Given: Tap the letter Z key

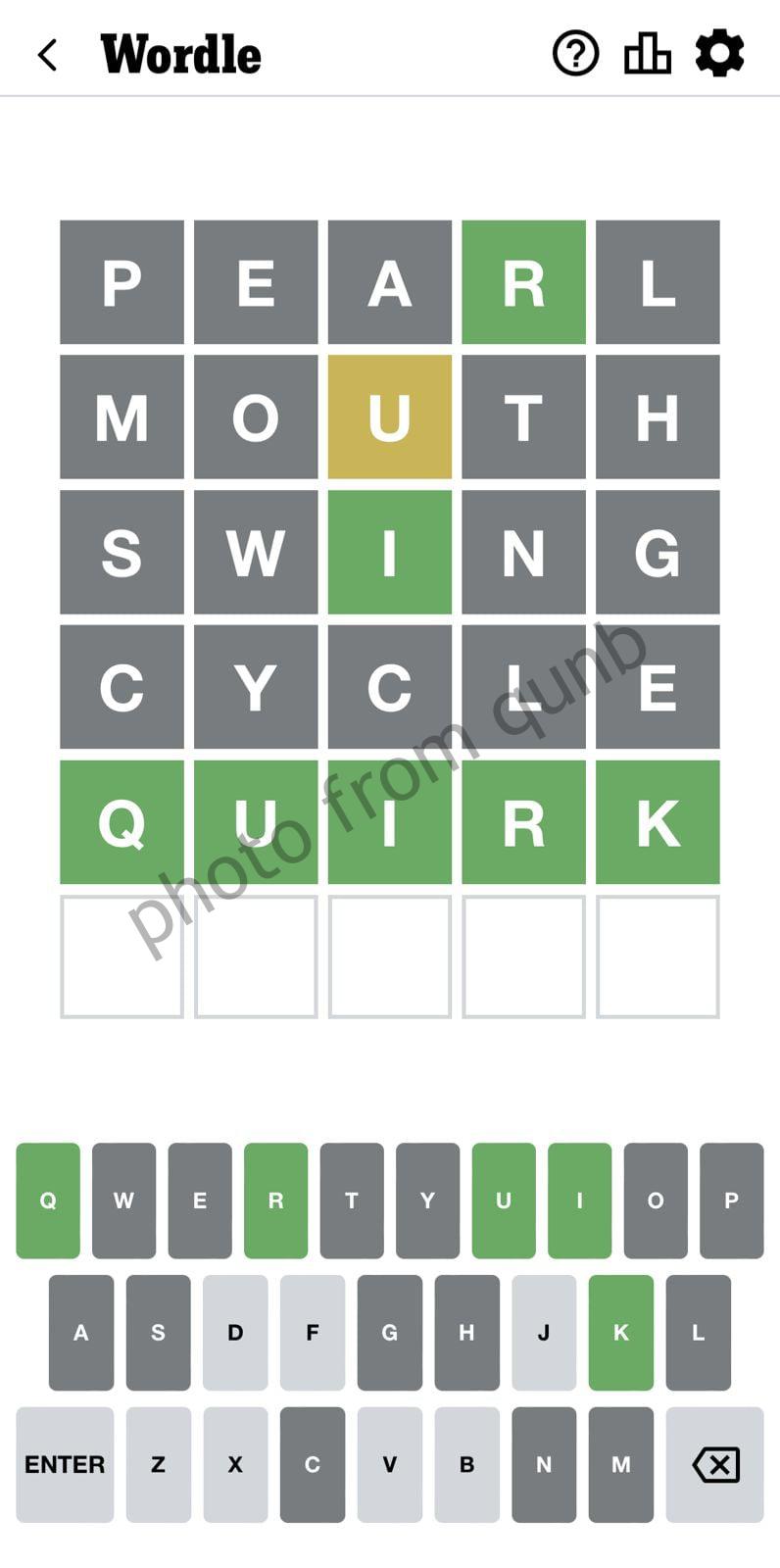Looking at the screenshot, I should [158, 1464].
